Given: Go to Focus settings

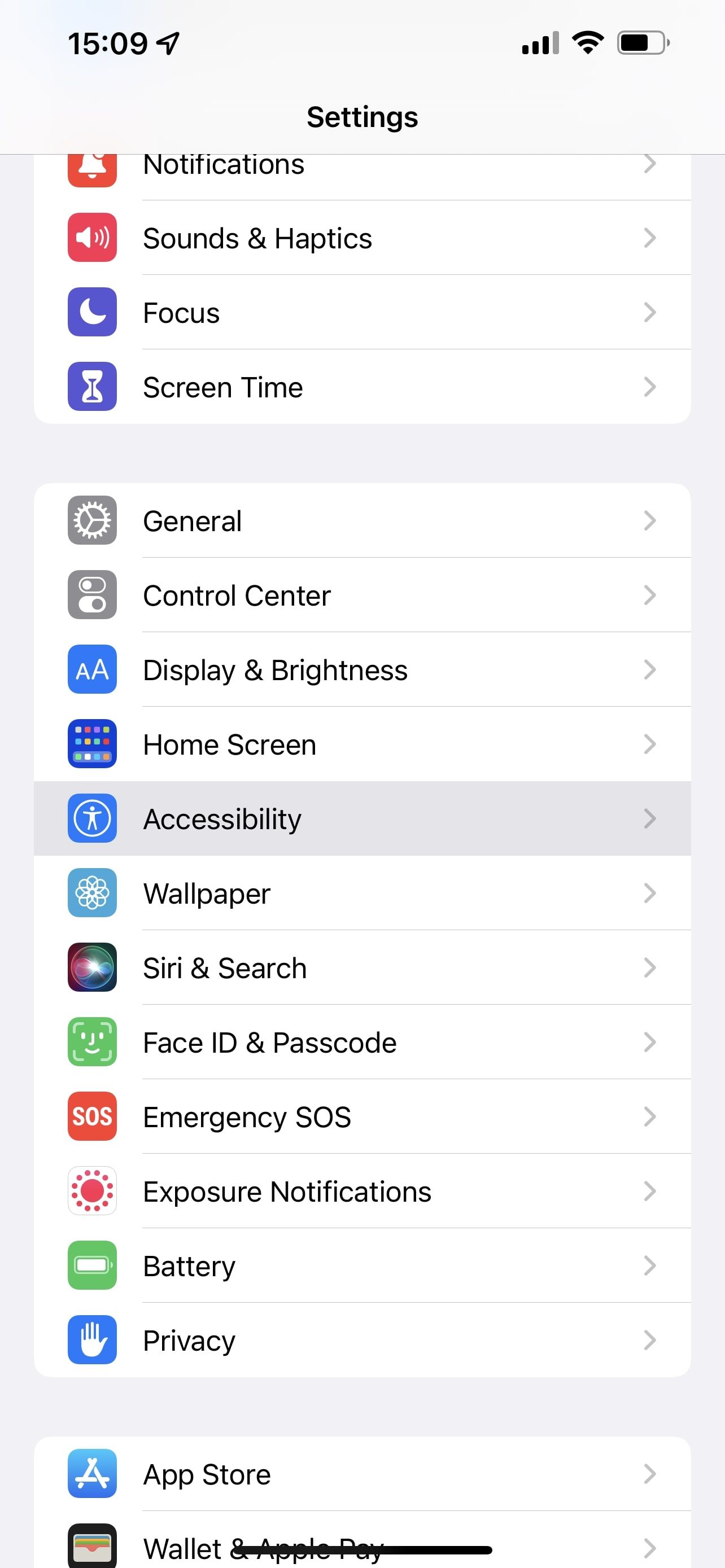Looking at the screenshot, I should click(x=361, y=312).
